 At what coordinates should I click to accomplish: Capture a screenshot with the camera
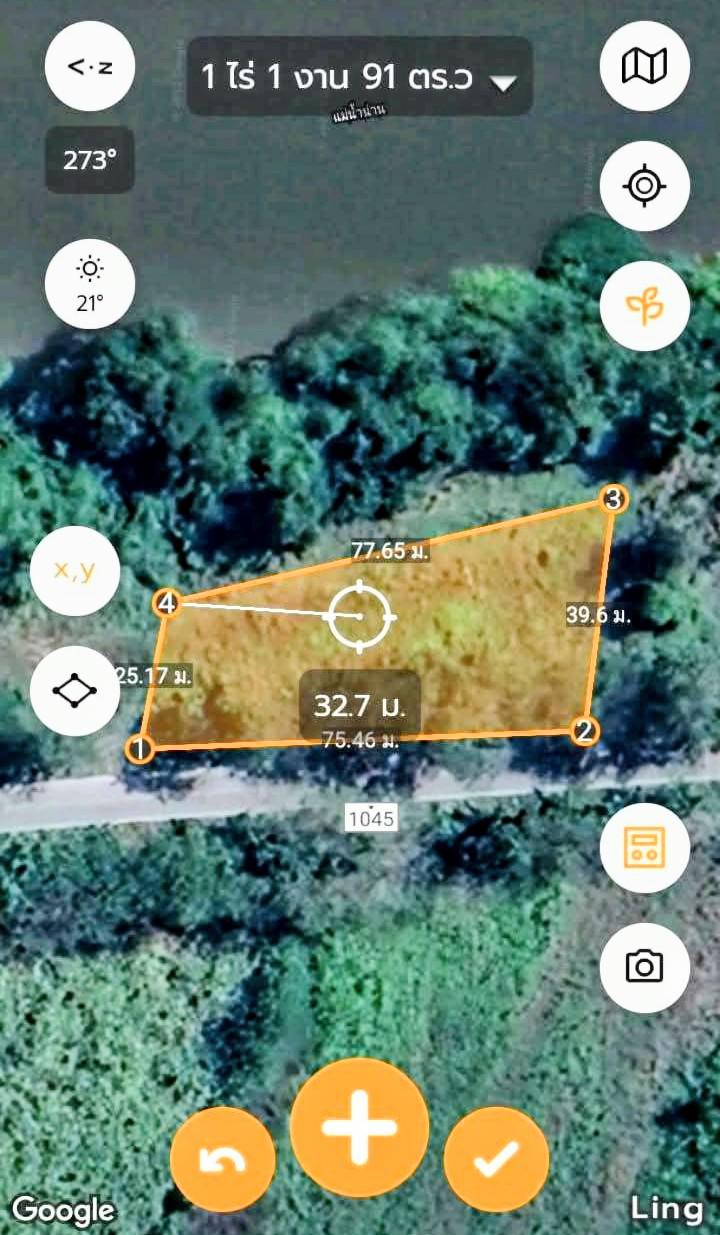644,966
